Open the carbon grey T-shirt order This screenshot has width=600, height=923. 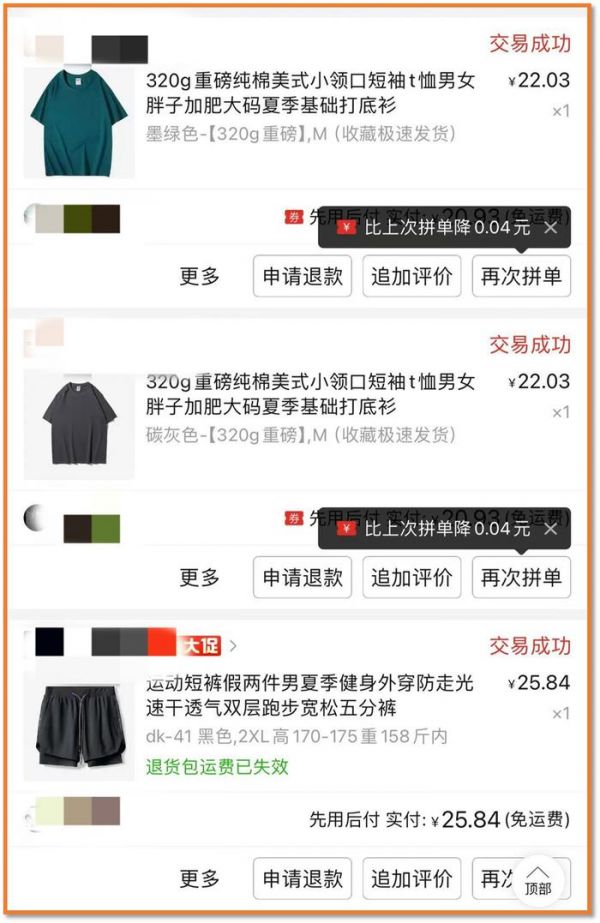click(310, 402)
